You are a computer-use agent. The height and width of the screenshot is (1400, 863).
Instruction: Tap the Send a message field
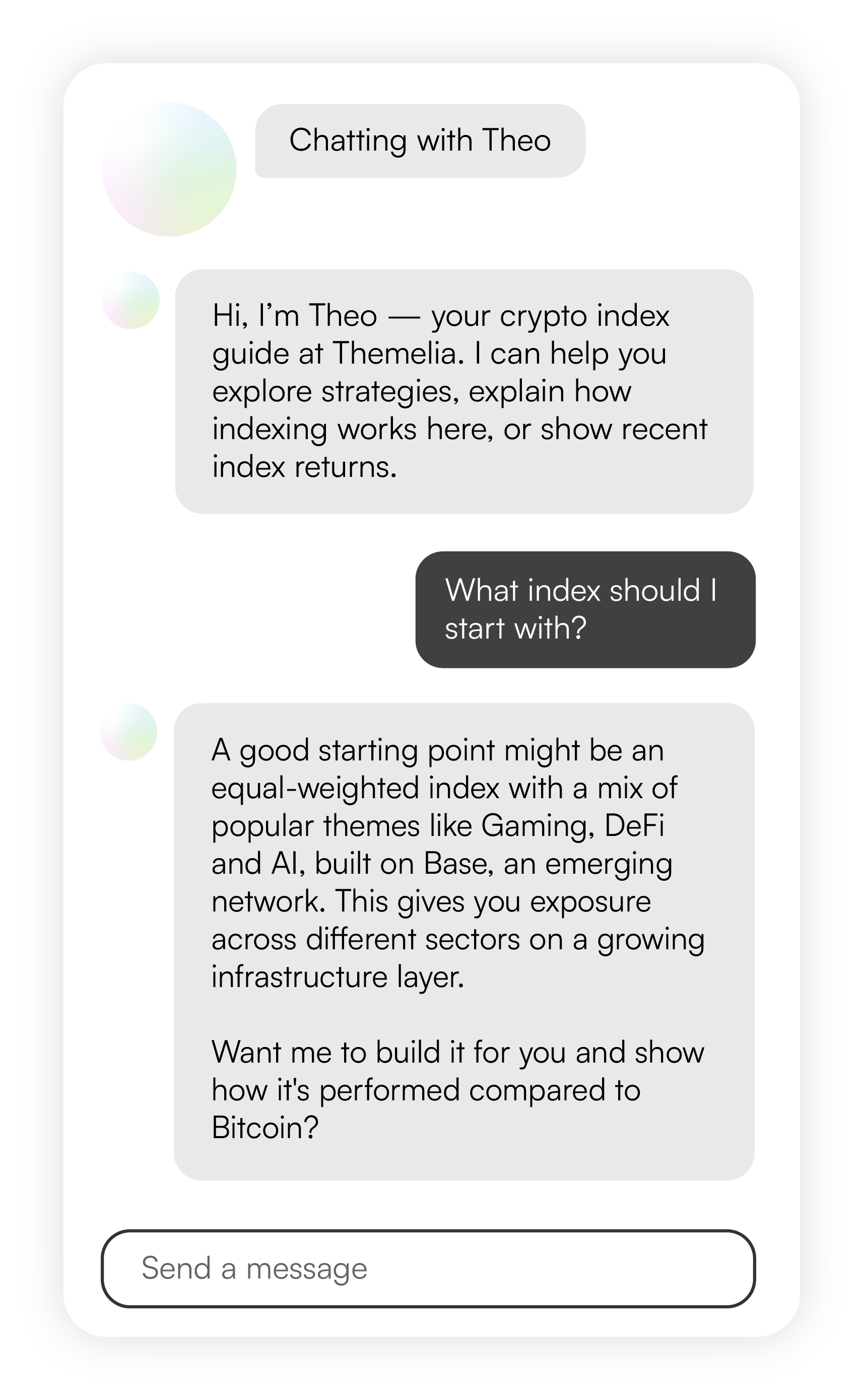pyautogui.click(x=428, y=1268)
